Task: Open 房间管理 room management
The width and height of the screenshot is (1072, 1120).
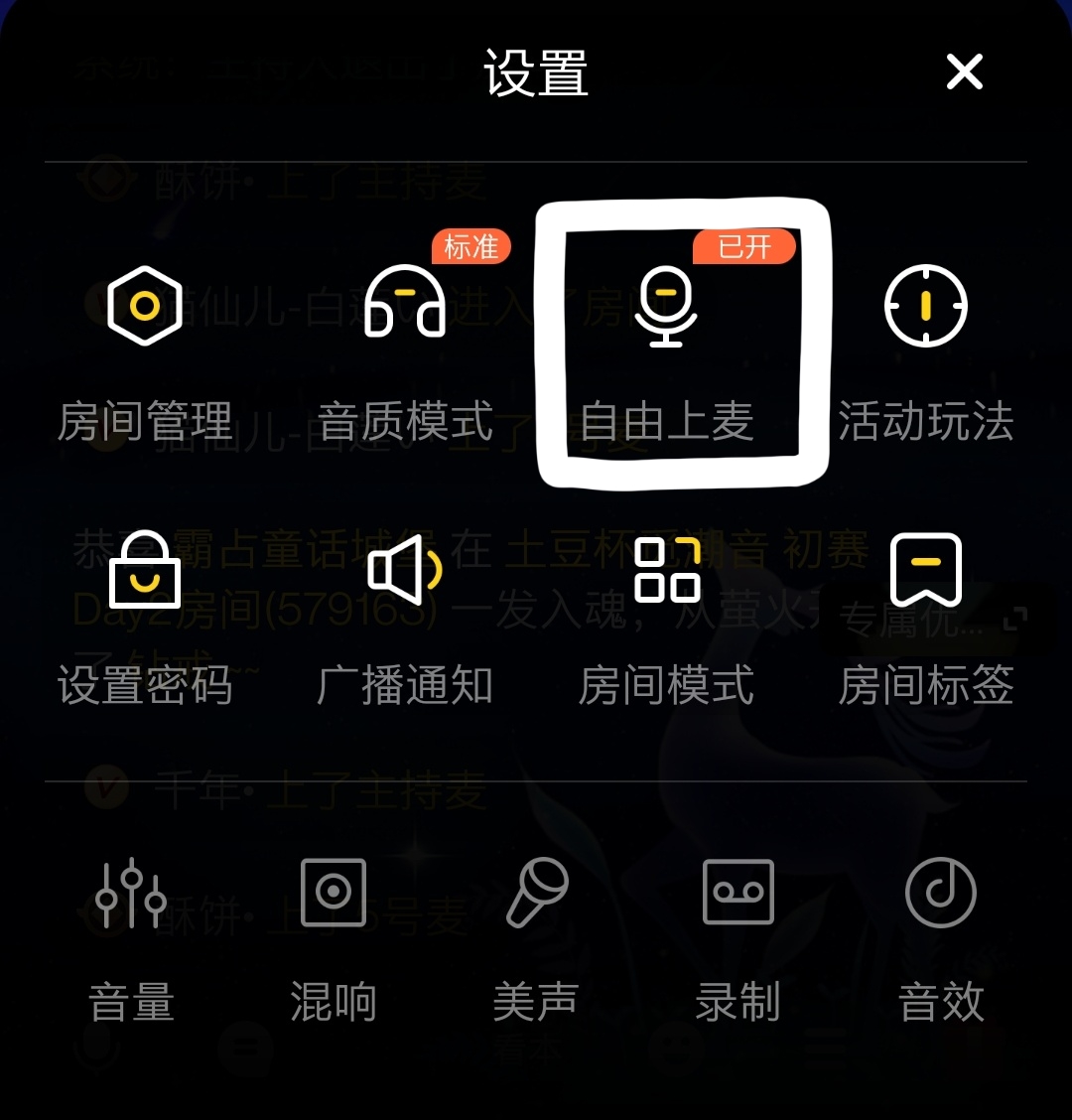Action: tap(145, 348)
